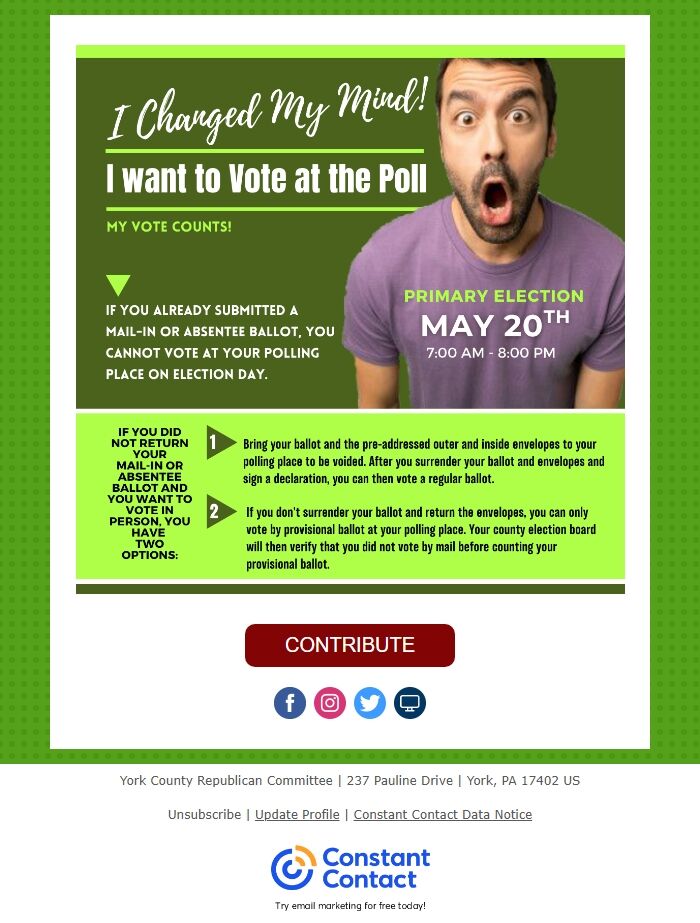Visit the Twitter account icon

click(370, 703)
